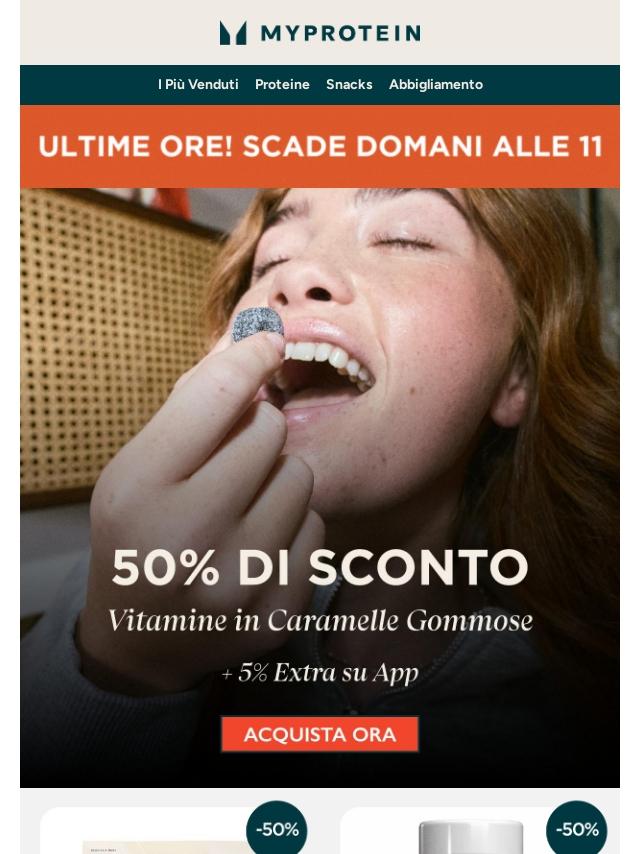Open the ULTIME ORE orange banner
This screenshot has width=640, height=854.
320,147
